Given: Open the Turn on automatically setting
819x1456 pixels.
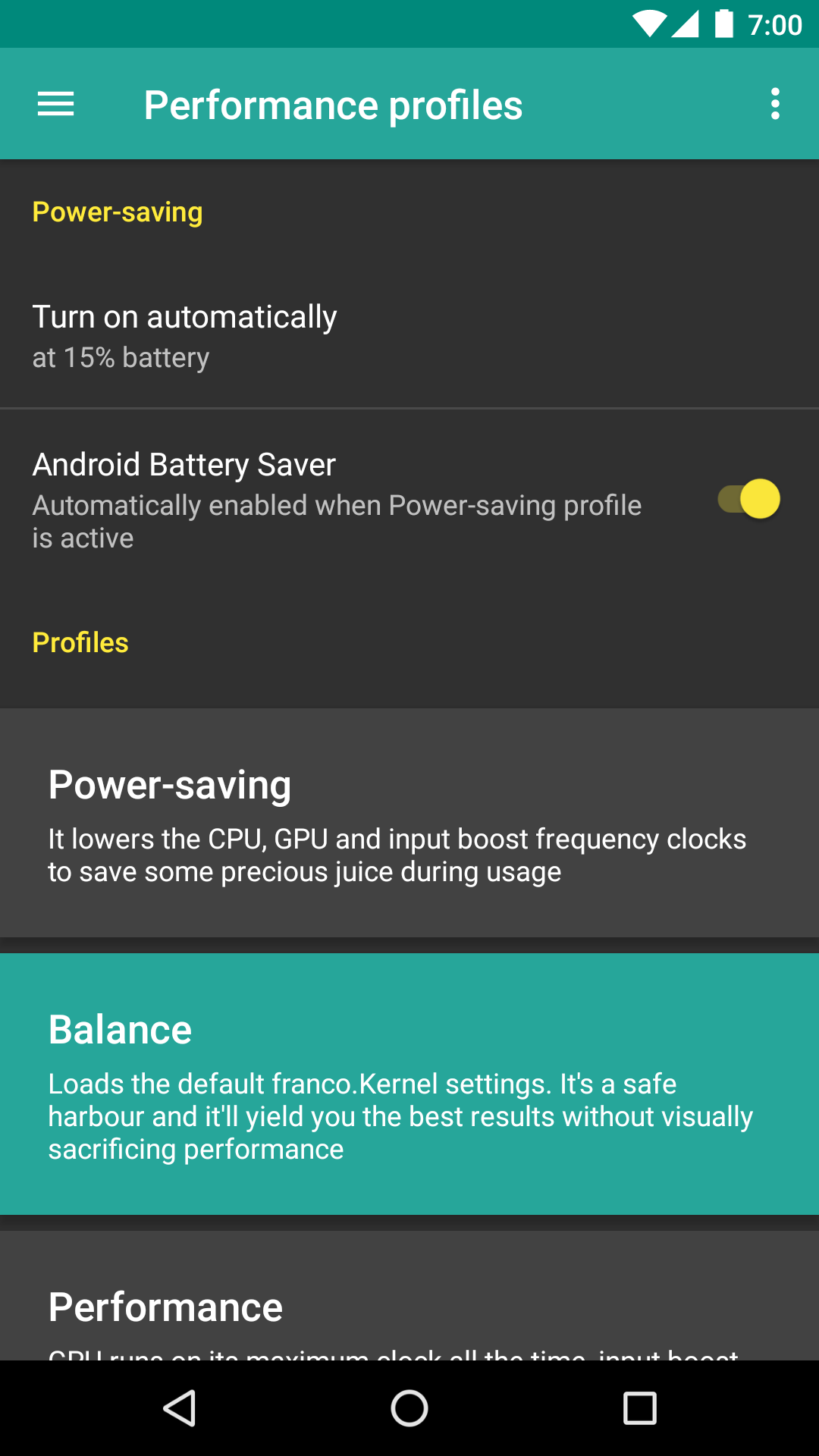Looking at the screenshot, I should pos(409,336).
